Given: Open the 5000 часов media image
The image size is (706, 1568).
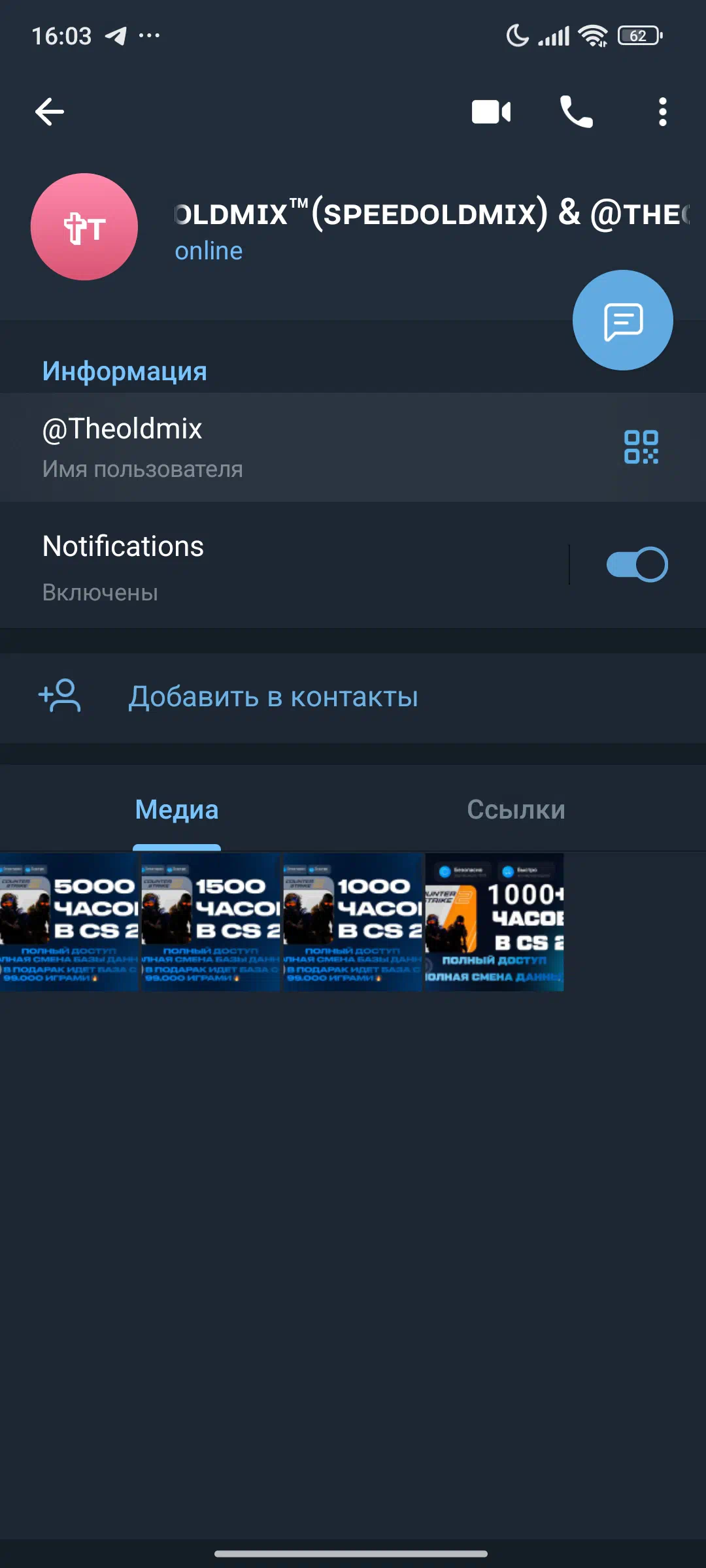Looking at the screenshot, I should (x=69, y=922).
